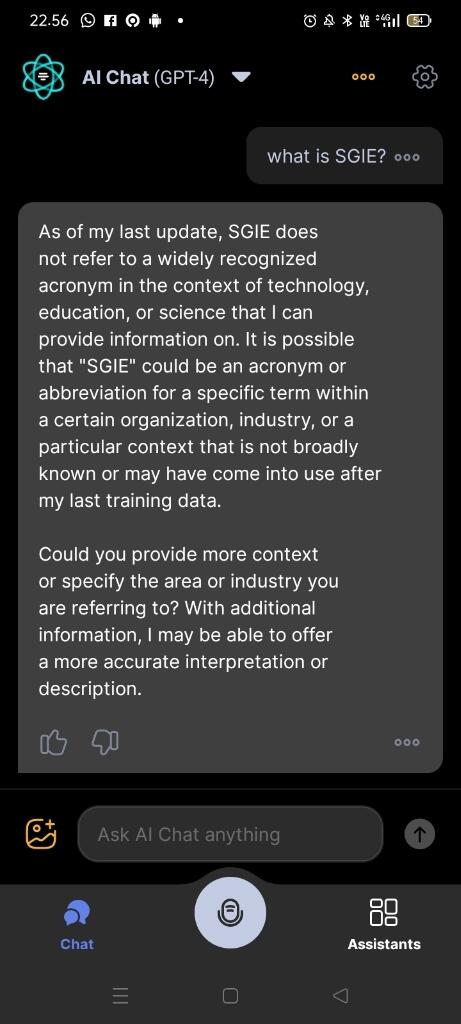This screenshot has height=1024, width=461.
Task: Focus the "Ask AI Chat anything" field
Action: (230, 834)
